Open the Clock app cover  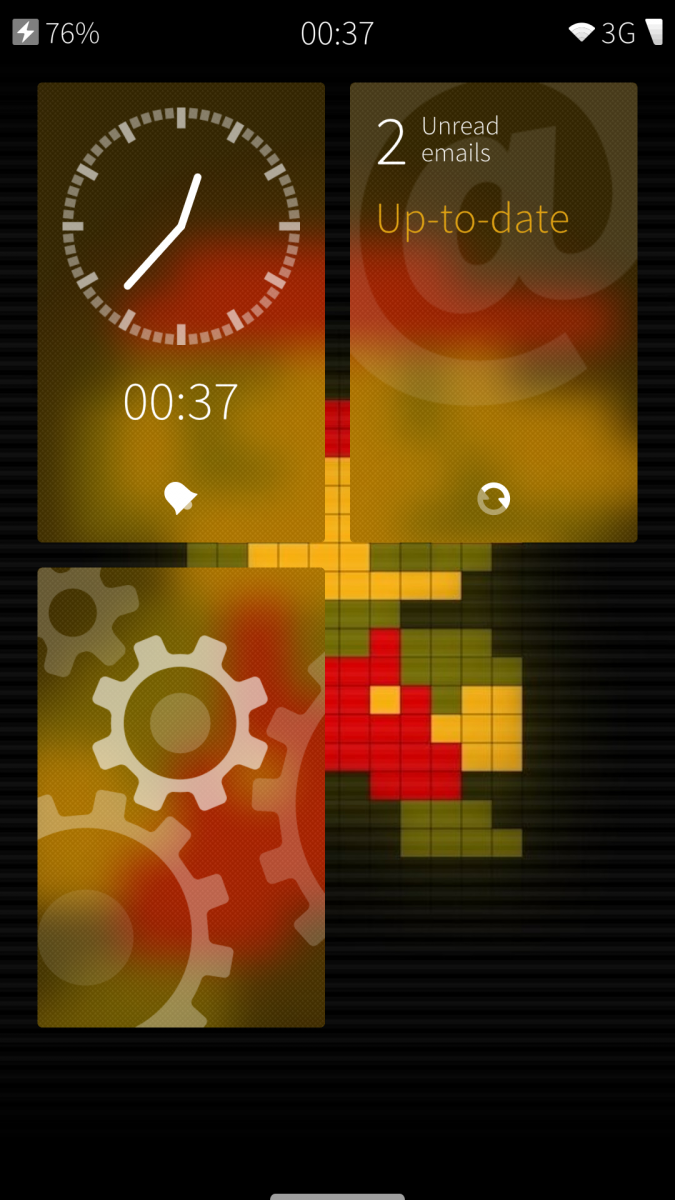[x=181, y=300]
